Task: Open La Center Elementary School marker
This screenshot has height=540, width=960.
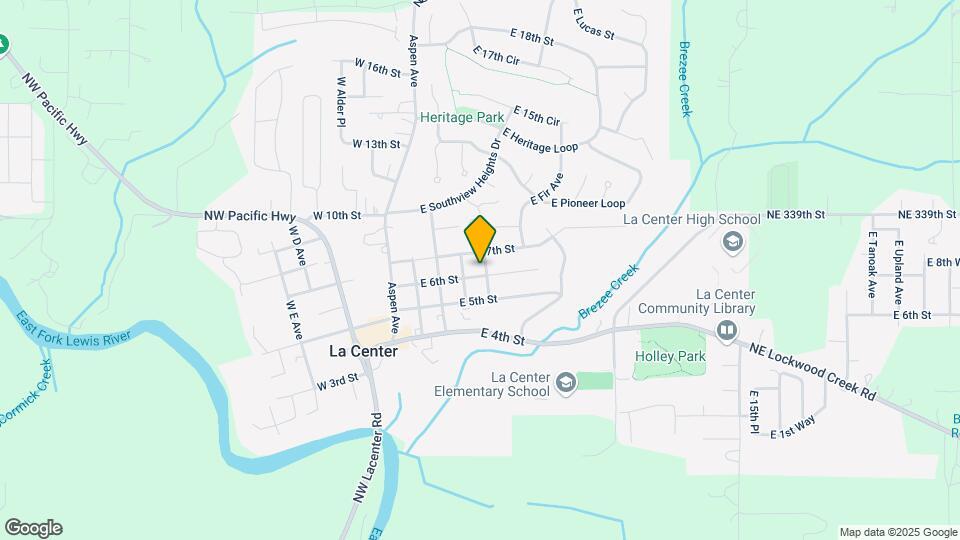Action: [x=566, y=383]
